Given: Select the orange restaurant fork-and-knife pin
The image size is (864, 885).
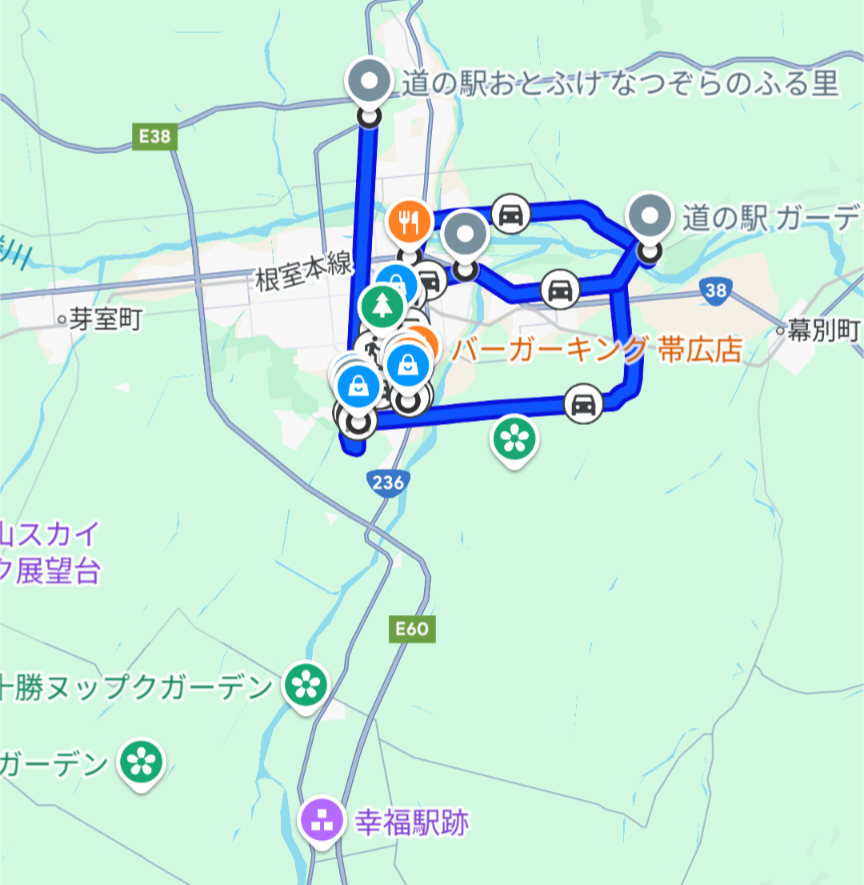Looking at the screenshot, I should [407, 219].
